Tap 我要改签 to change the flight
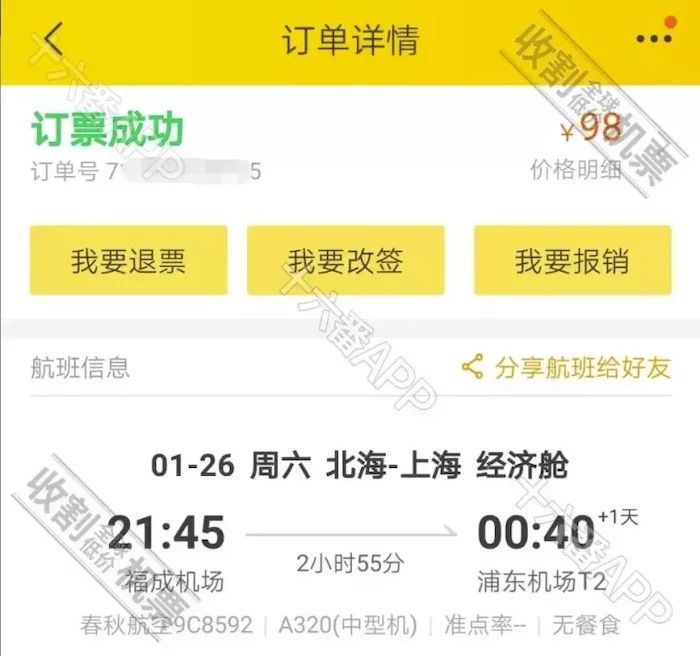The width and height of the screenshot is (700, 656). point(346,261)
